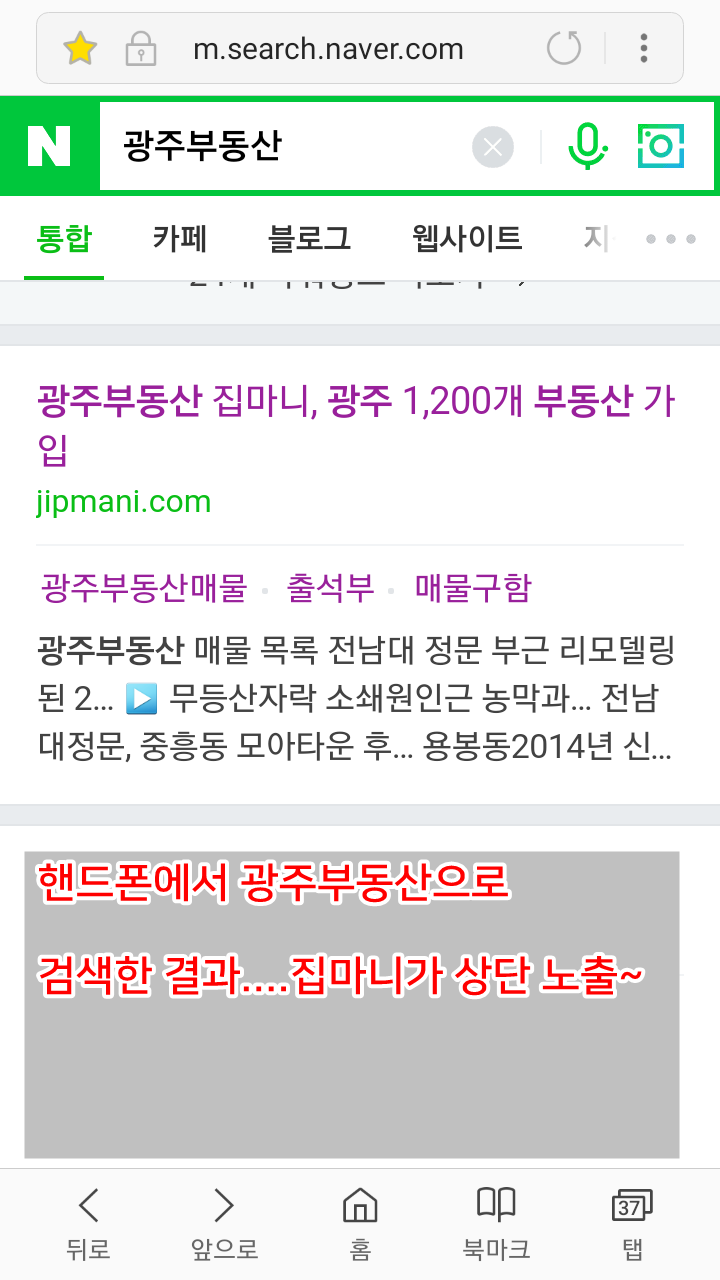
Task: Bookmark this page with the star icon
Action: tap(80, 48)
